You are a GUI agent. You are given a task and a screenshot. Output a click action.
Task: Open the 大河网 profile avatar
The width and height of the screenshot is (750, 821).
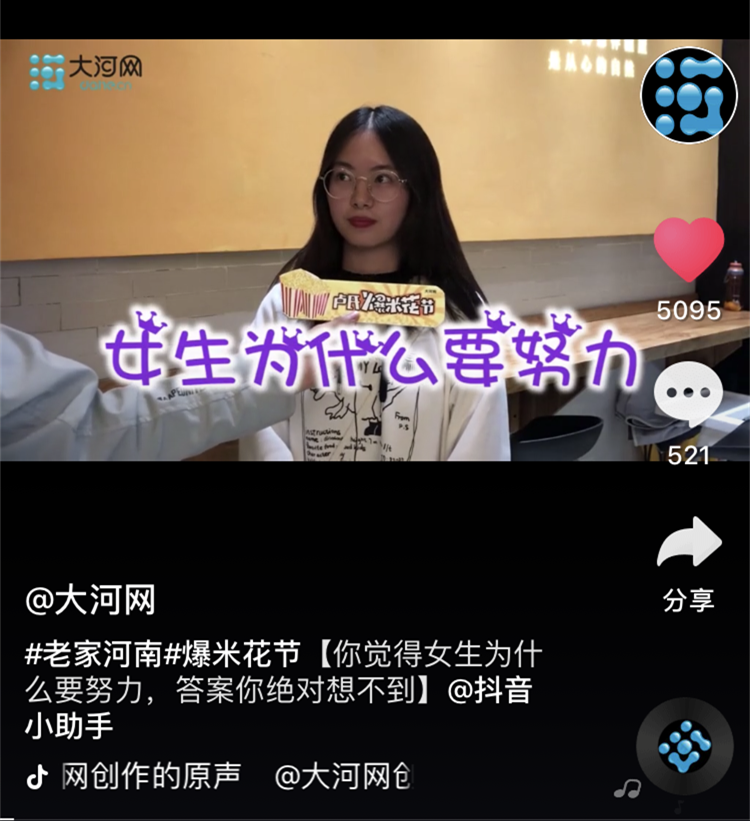pyautogui.click(x=688, y=95)
